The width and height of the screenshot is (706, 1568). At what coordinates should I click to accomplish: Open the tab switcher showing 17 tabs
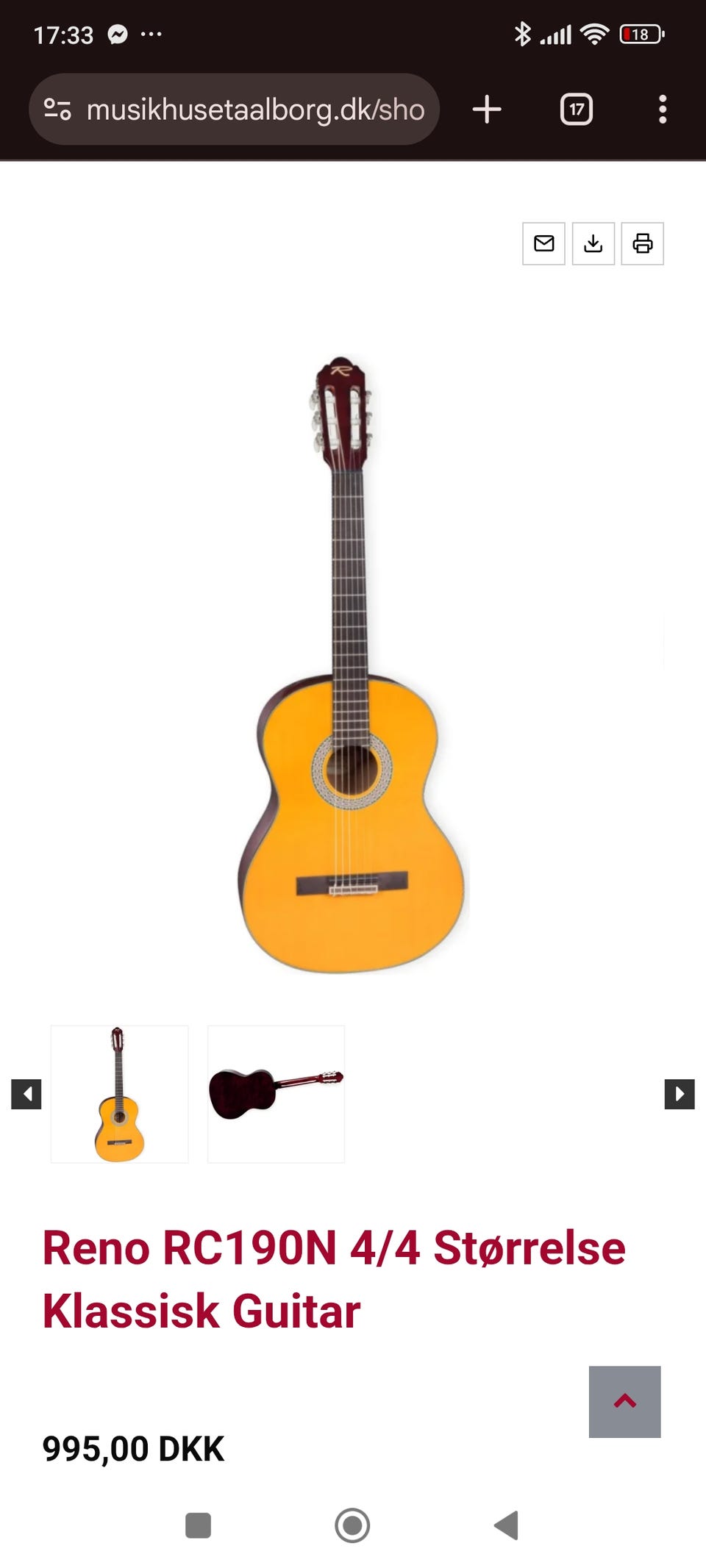coord(577,110)
